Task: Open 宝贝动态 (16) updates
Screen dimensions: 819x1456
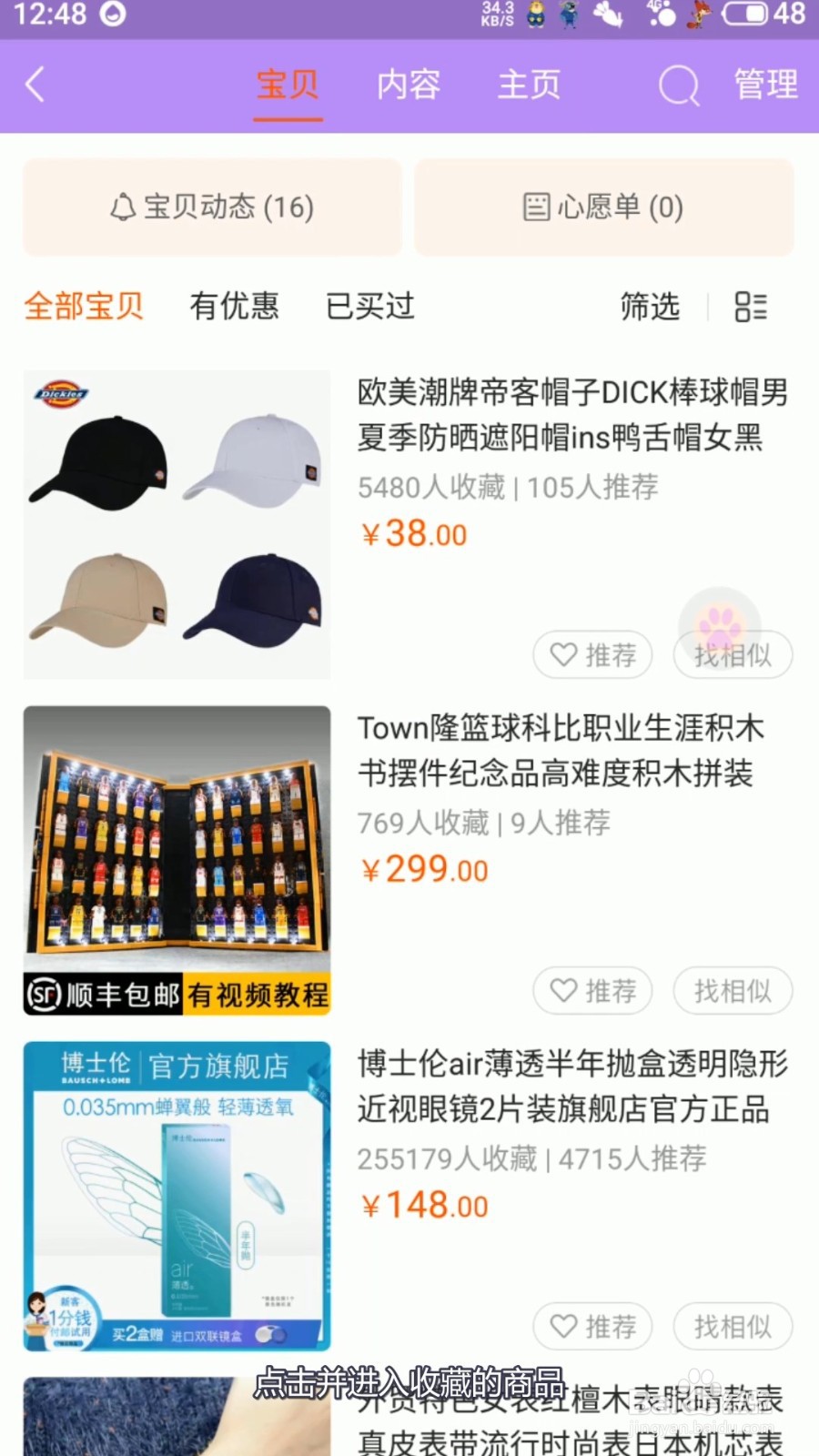Action: (212, 207)
